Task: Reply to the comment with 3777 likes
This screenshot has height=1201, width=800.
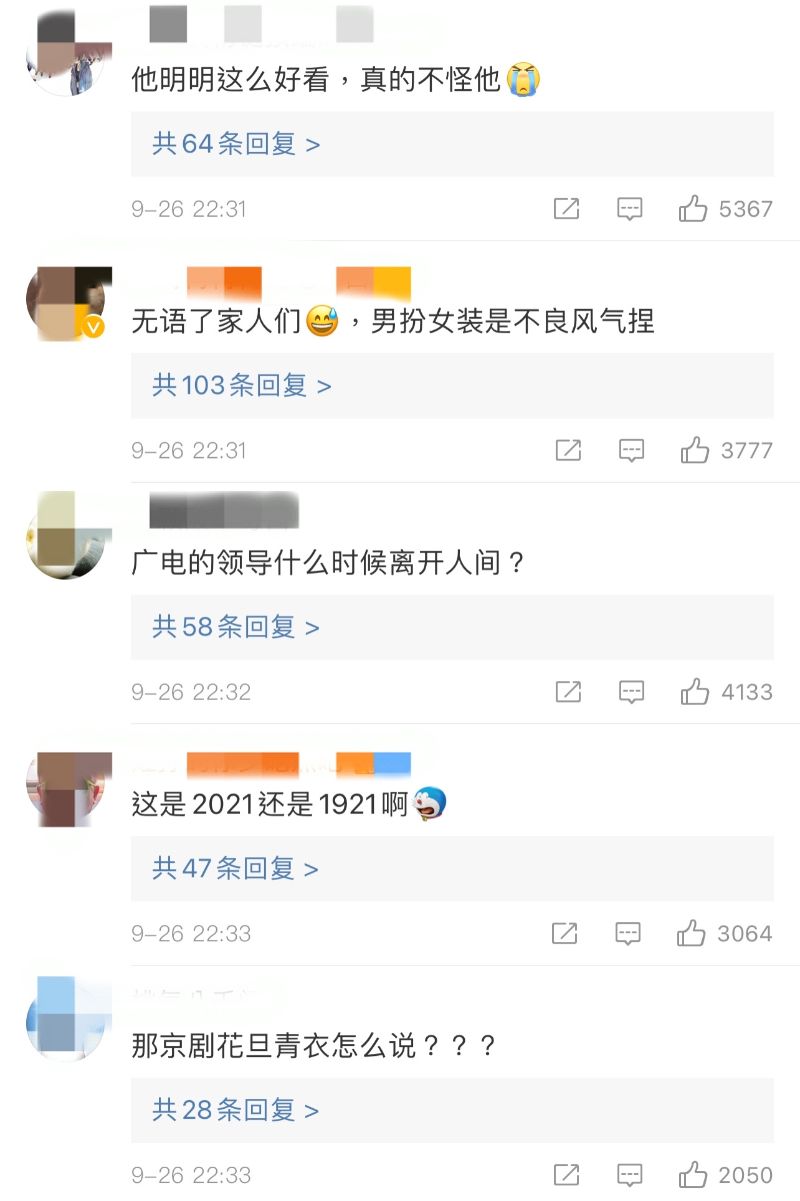Action: [x=631, y=451]
